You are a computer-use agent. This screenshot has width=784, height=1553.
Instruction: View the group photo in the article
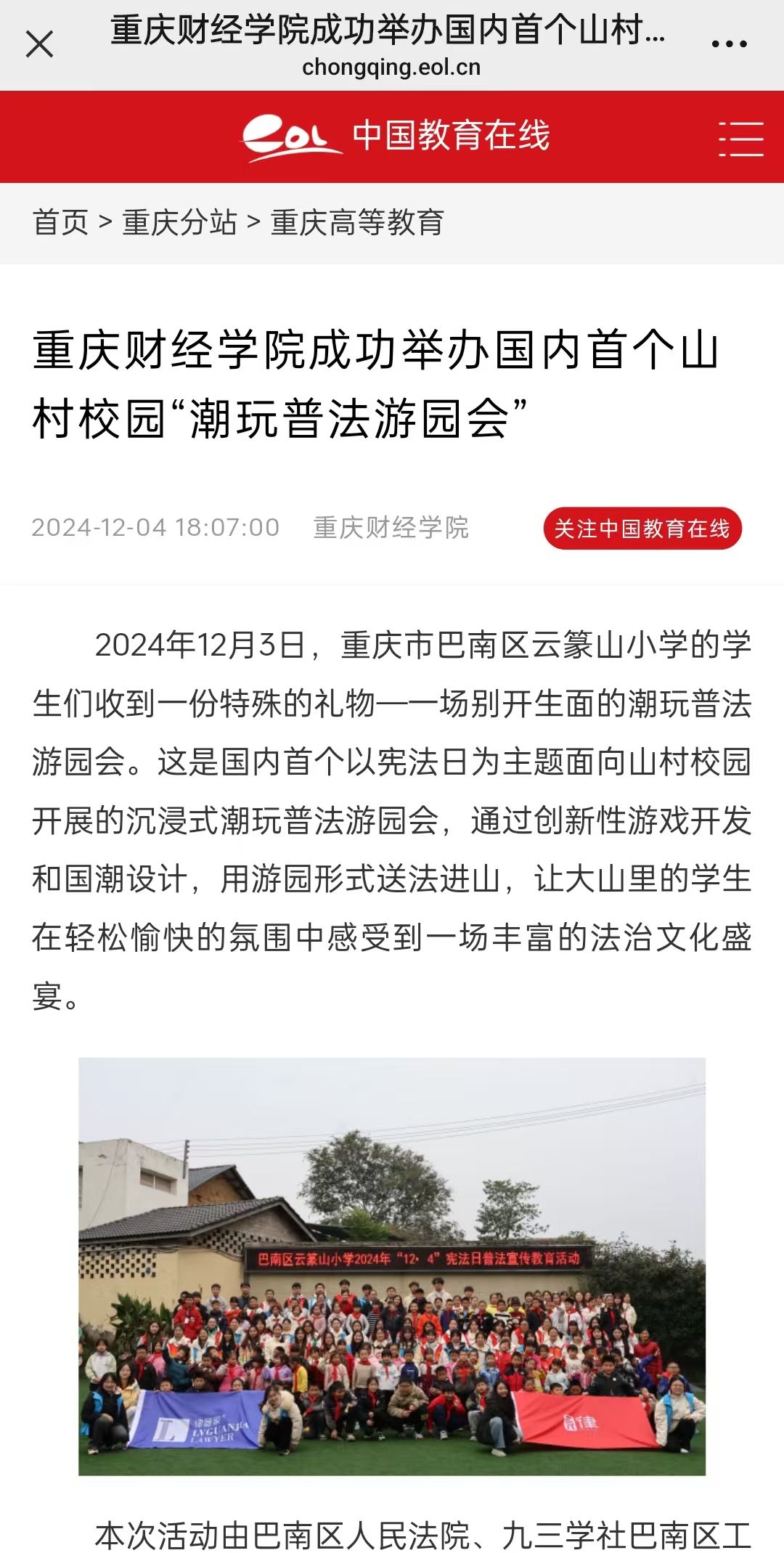[x=392, y=1266]
